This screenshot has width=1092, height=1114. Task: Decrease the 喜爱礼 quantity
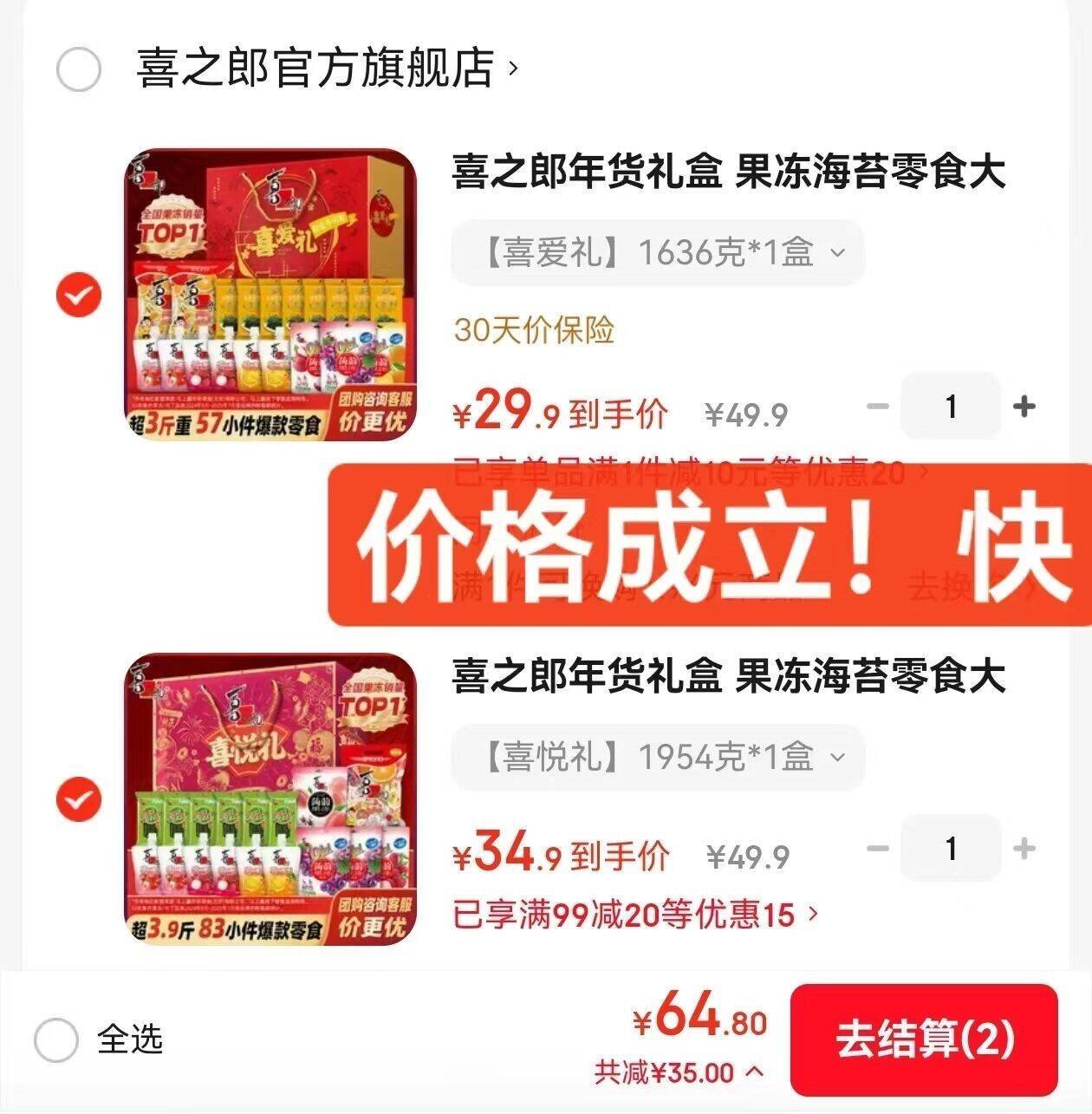(x=878, y=406)
